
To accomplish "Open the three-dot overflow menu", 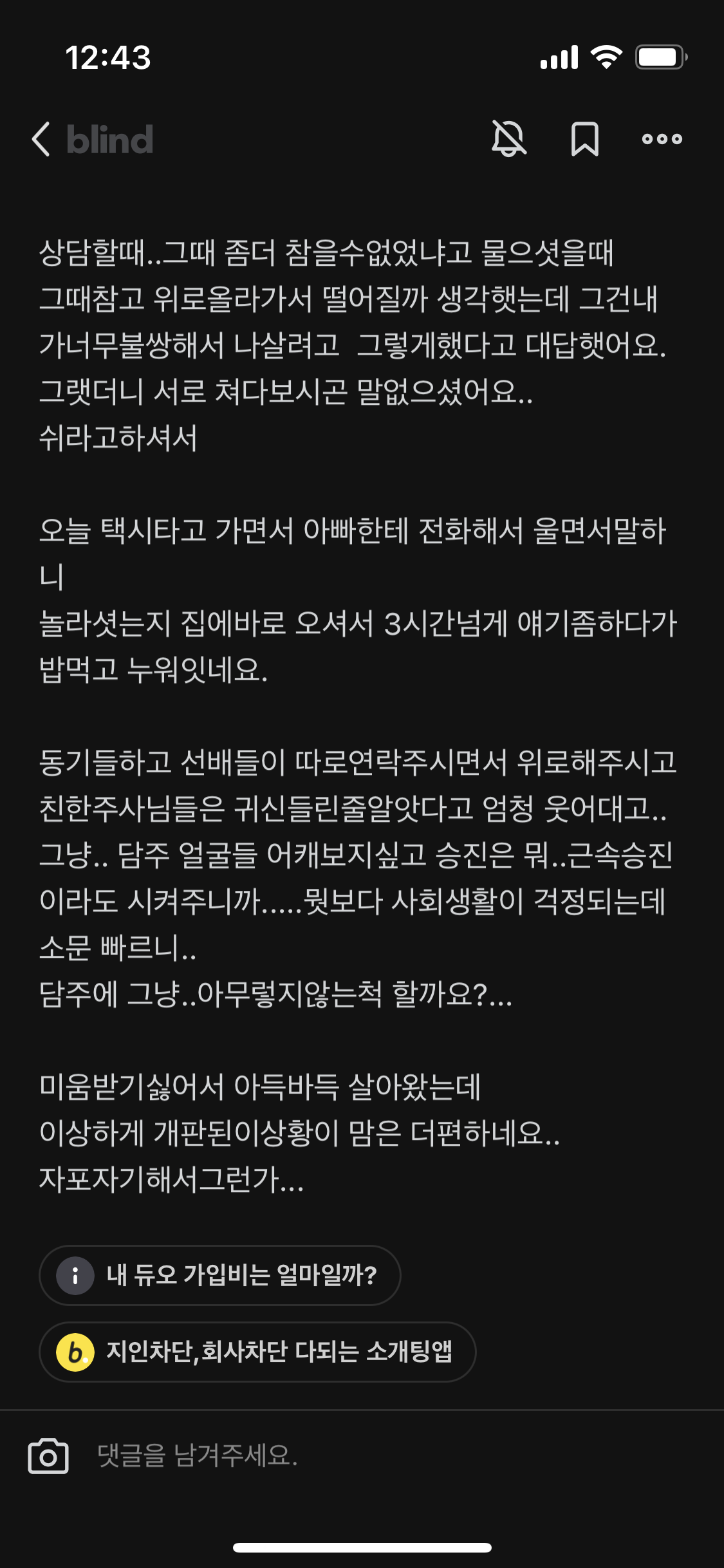I will 662,138.
